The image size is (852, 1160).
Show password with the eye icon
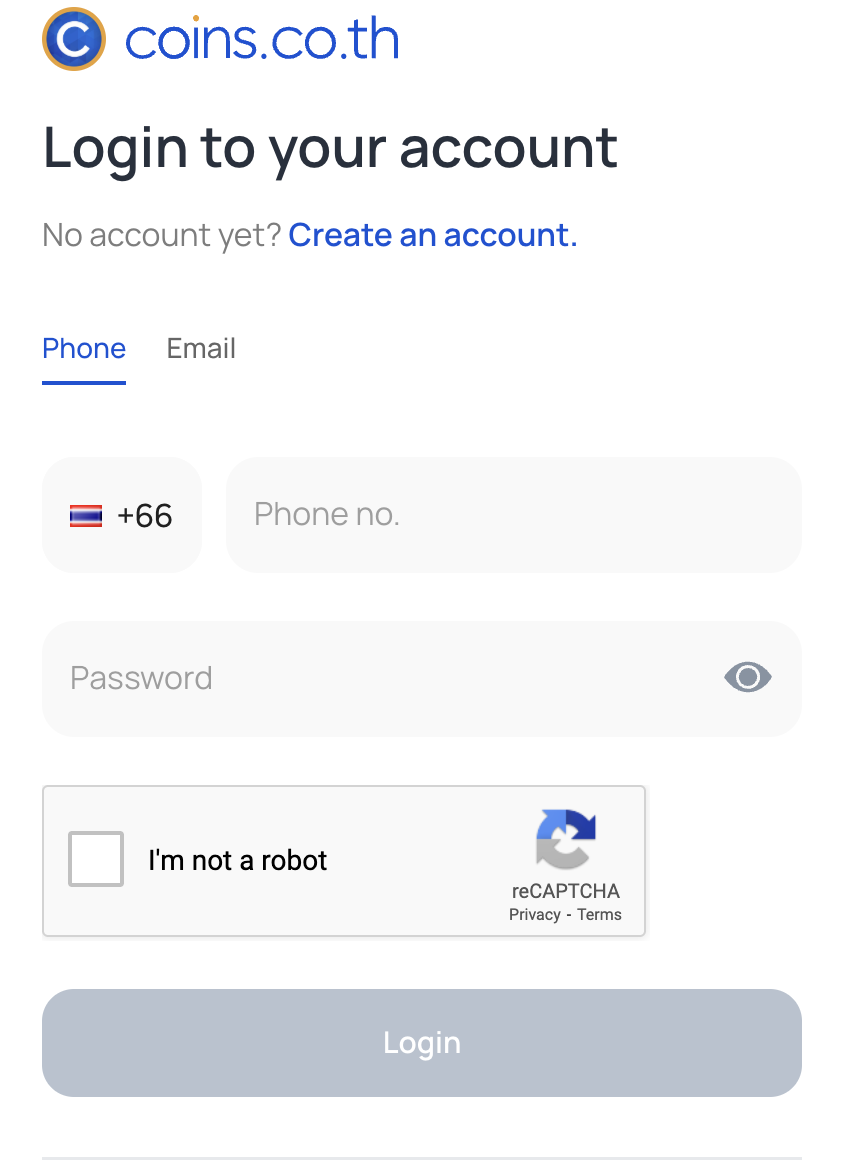pos(747,678)
